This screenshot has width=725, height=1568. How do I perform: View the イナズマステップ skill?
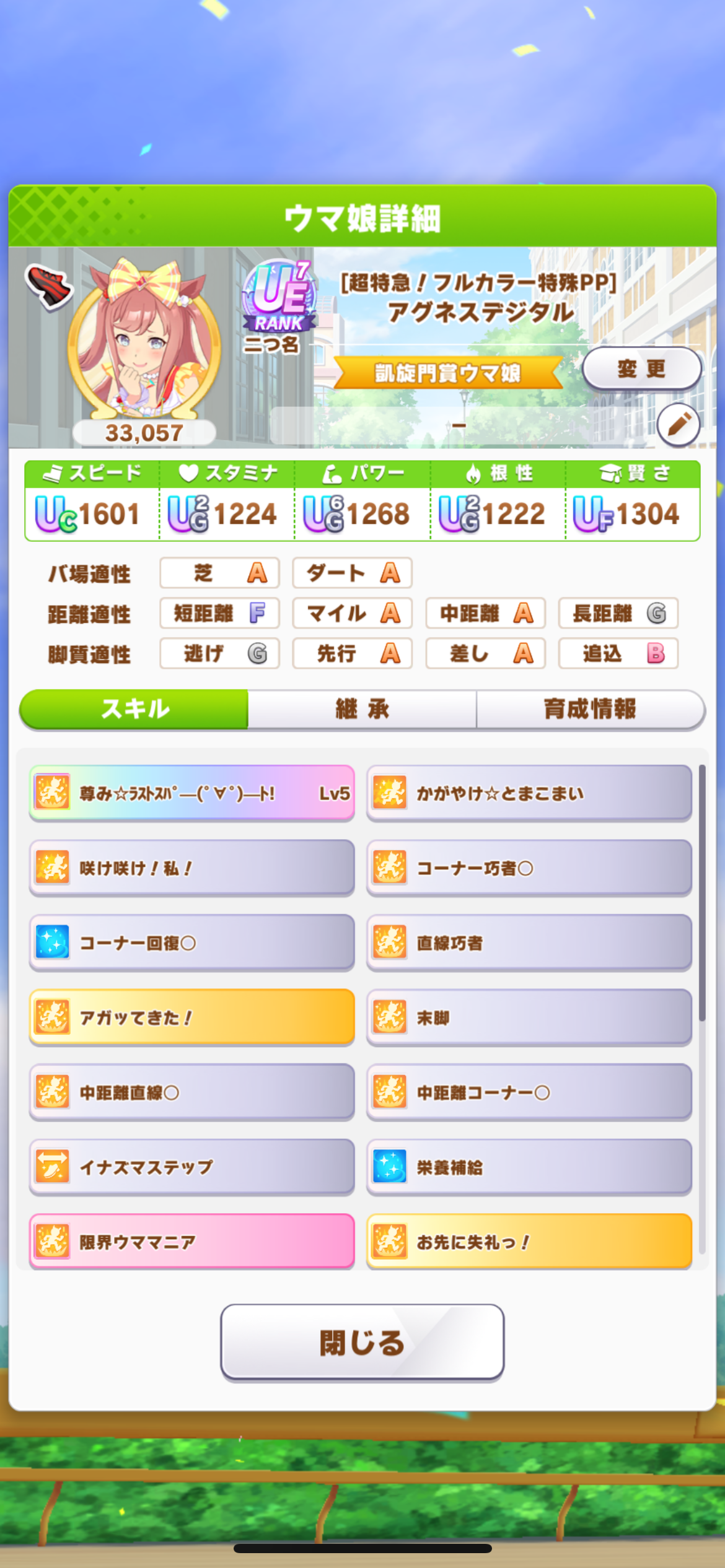(x=192, y=1167)
